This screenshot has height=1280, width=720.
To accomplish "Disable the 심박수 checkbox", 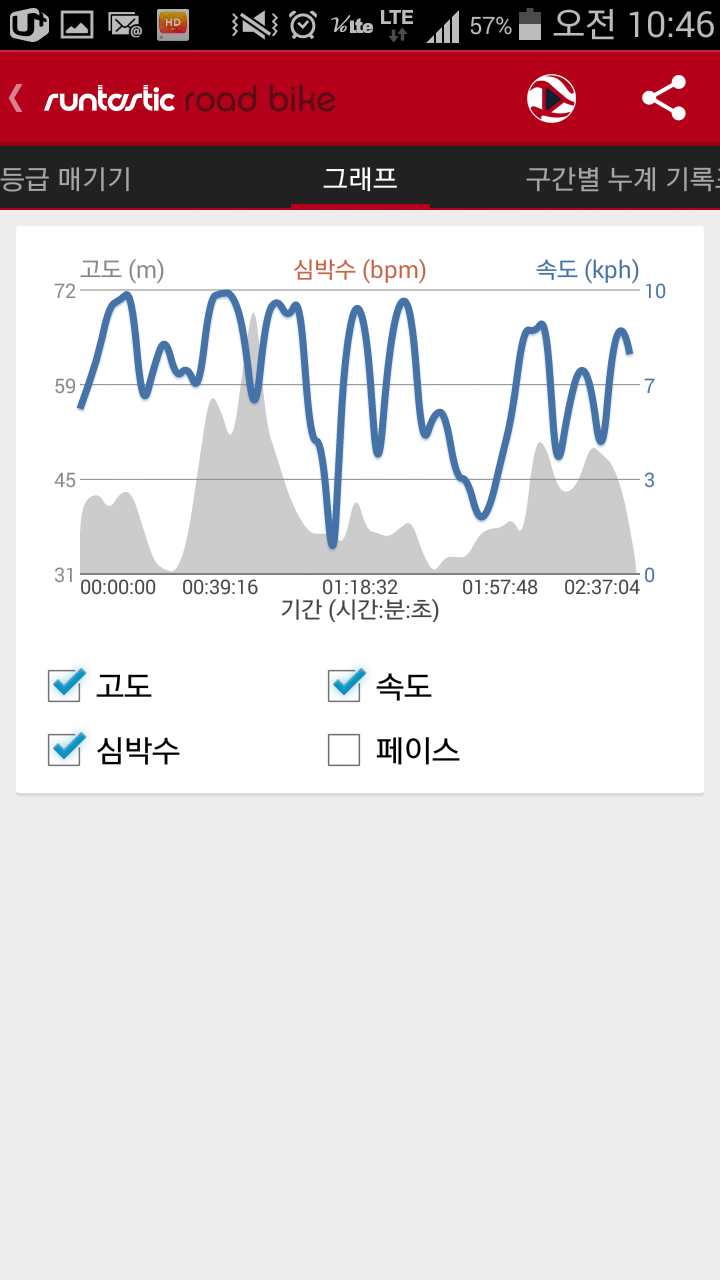I will pos(65,749).
